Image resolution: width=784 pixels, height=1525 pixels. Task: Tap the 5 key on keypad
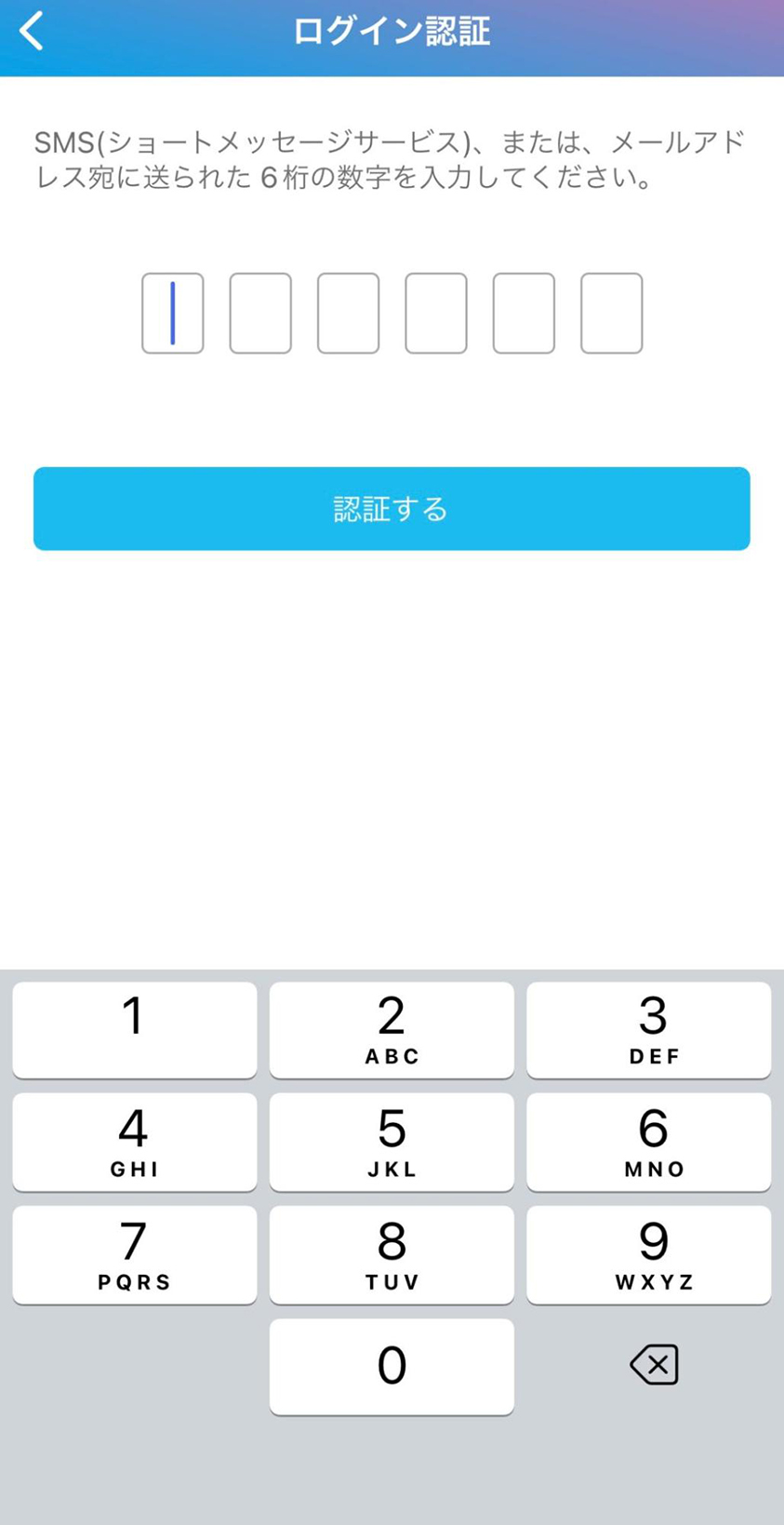click(392, 1143)
